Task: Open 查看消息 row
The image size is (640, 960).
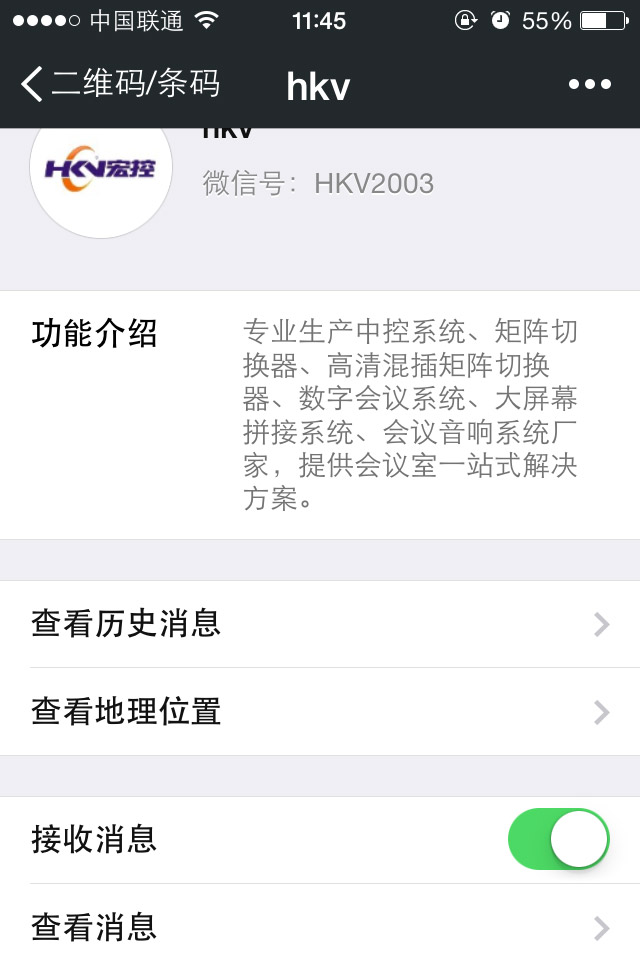Action: 320,927
